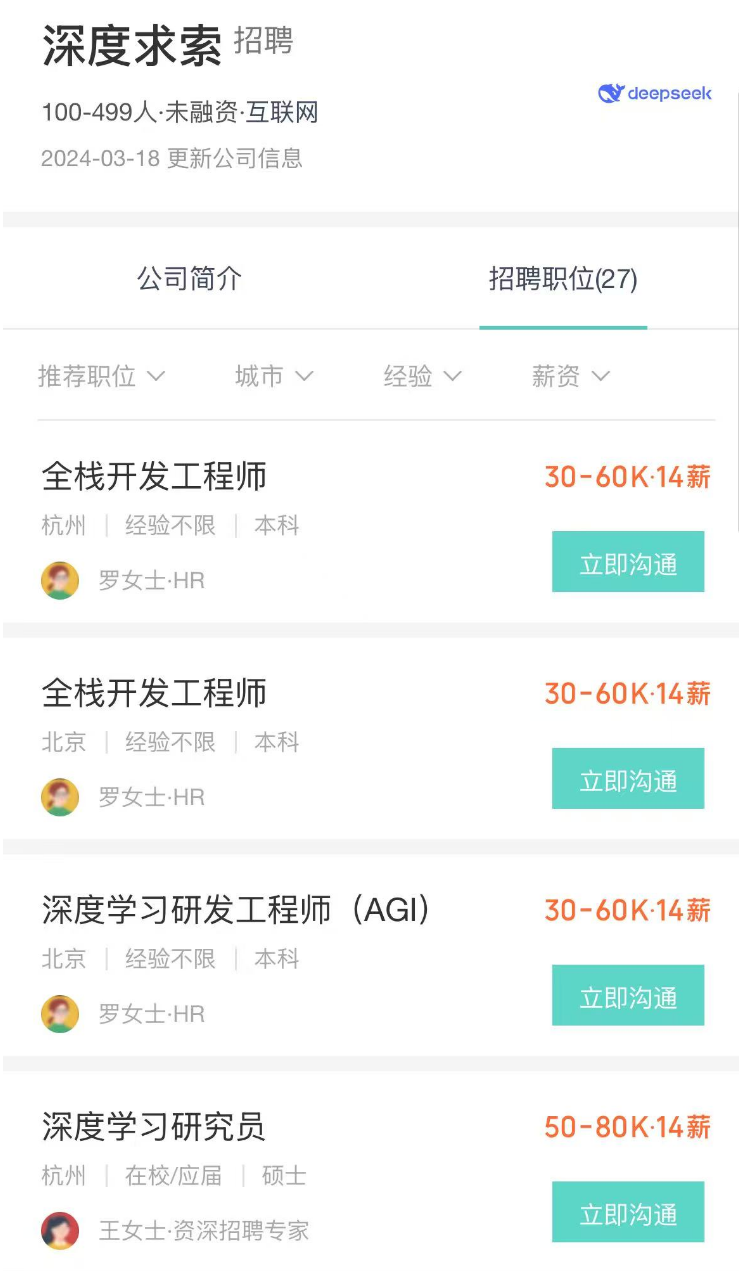Tap 立即沟通 for 深度学习研究员
Image resolution: width=739 pixels, height=1271 pixels.
tap(628, 1213)
